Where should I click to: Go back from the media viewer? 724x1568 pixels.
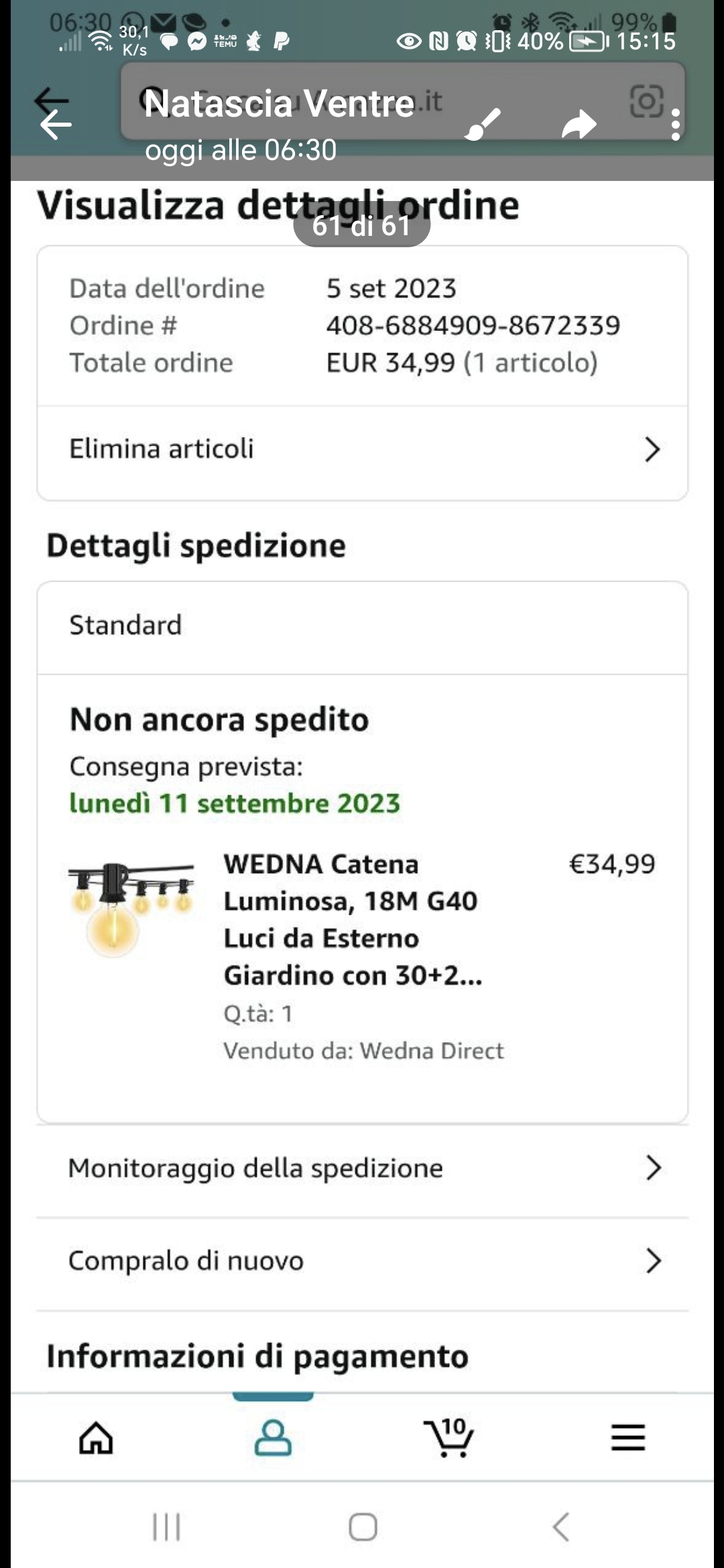56,125
